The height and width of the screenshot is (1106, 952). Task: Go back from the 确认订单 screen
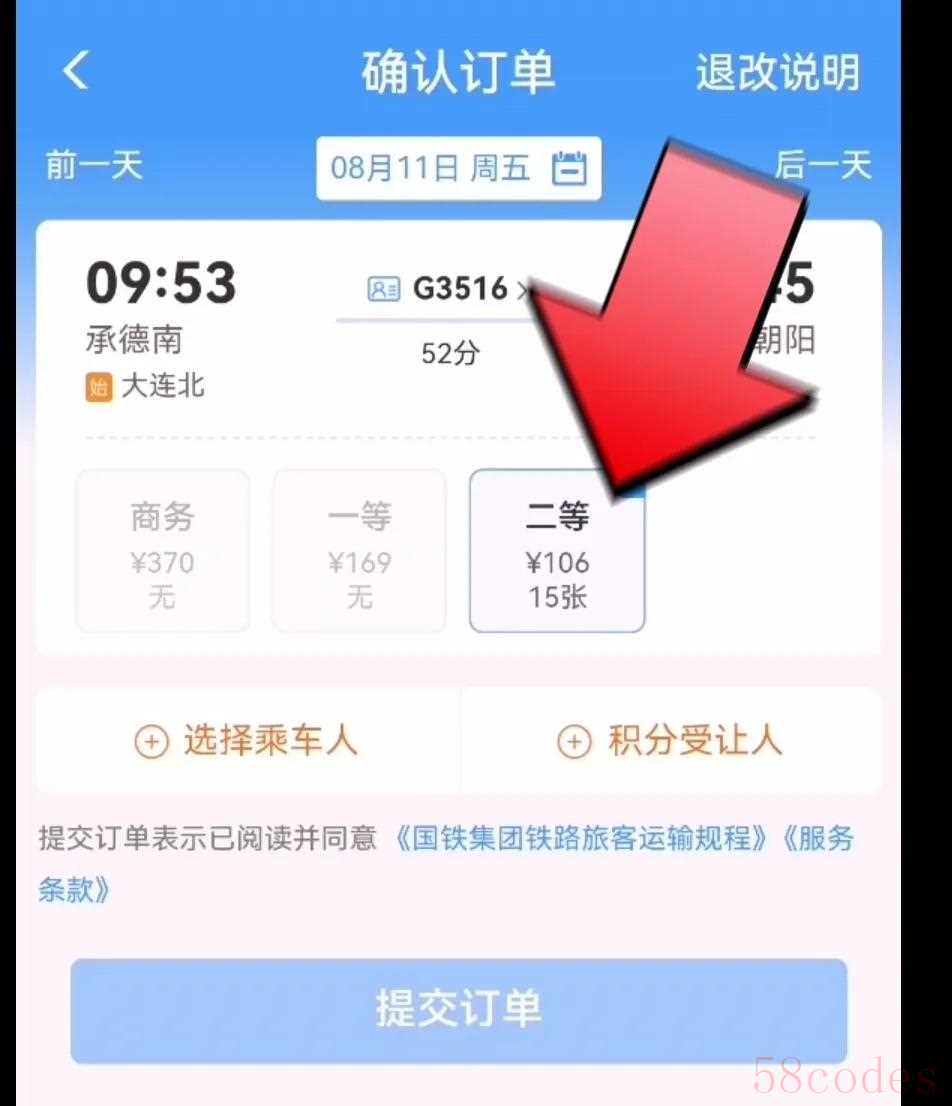(76, 71)
